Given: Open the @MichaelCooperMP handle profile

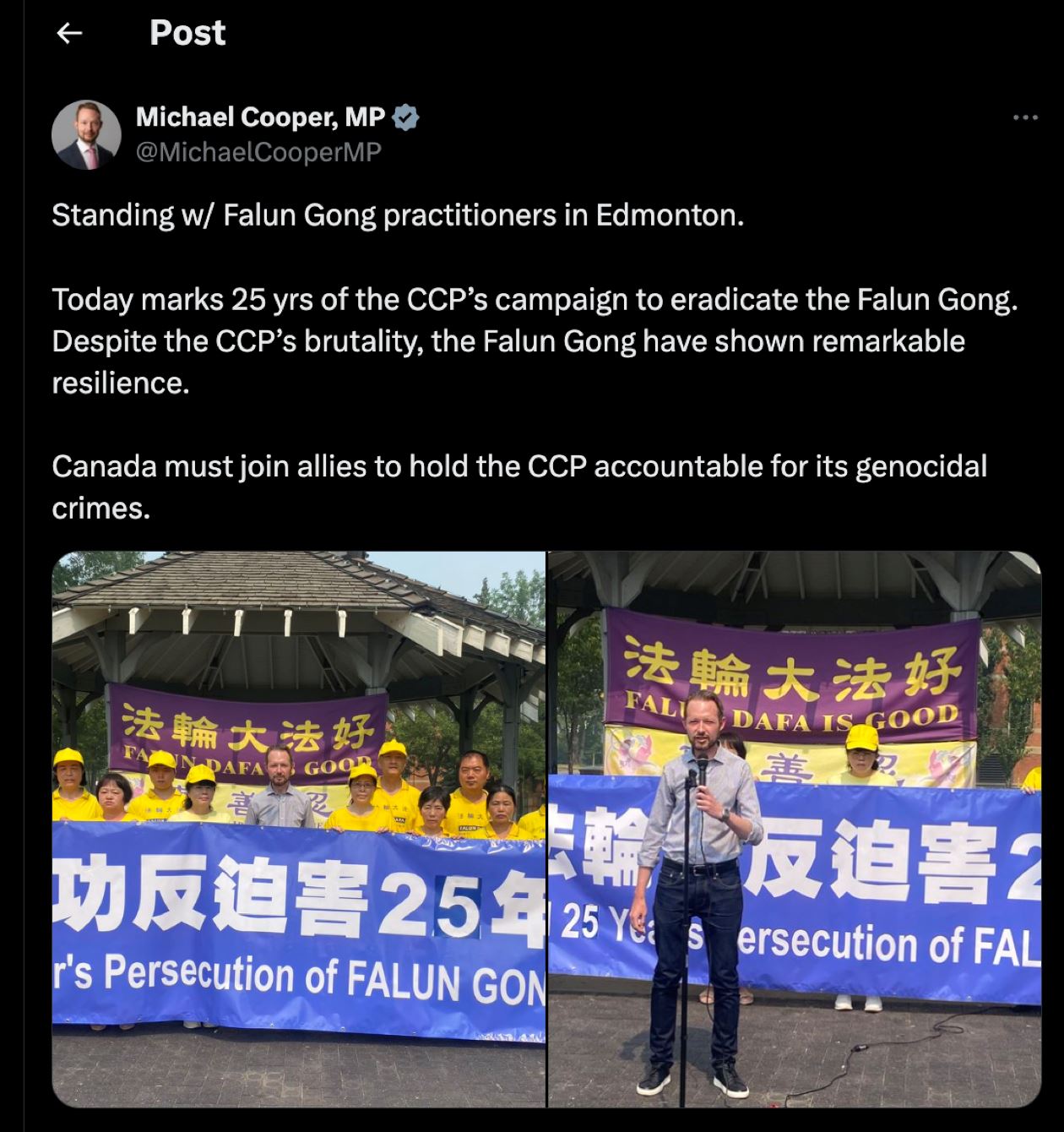Looking at the screenshot, I should (258, 151).
